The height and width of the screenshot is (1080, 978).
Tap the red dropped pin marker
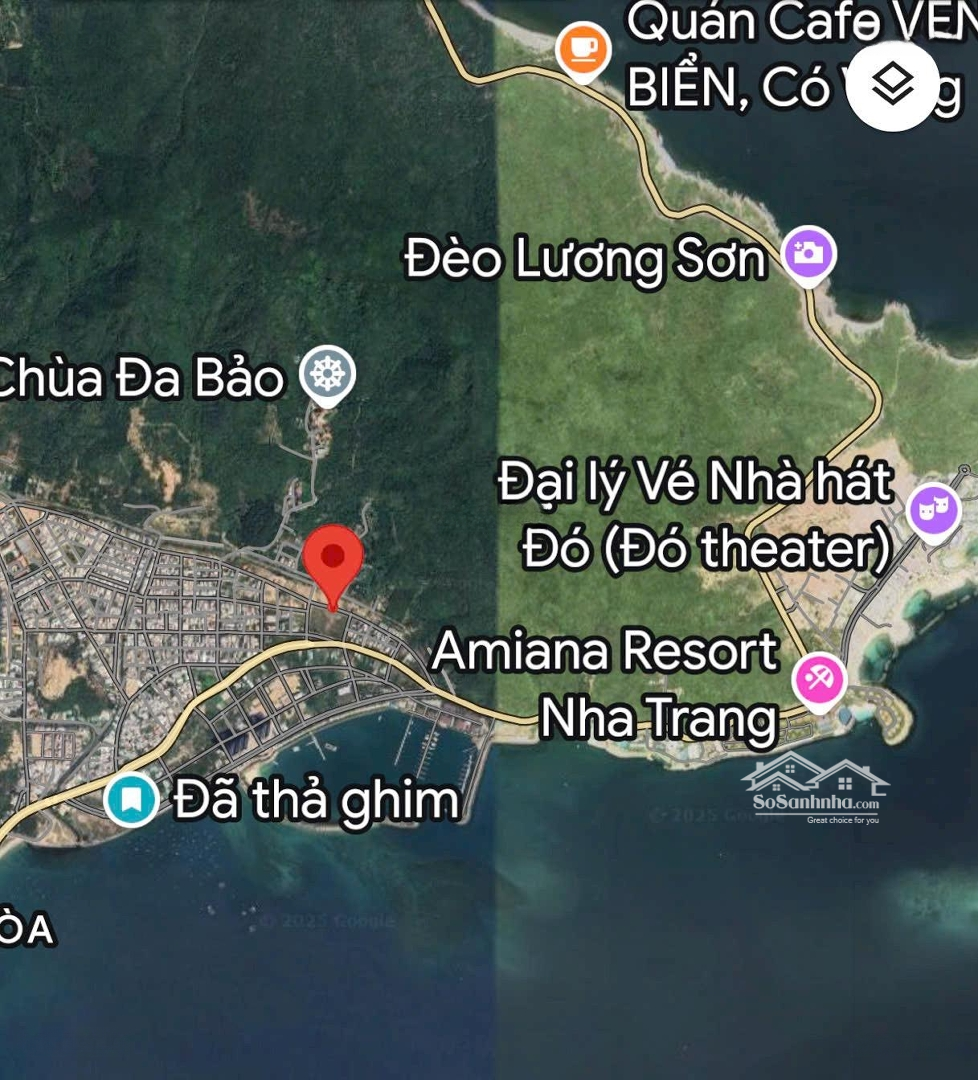click(x=333, y=561)
